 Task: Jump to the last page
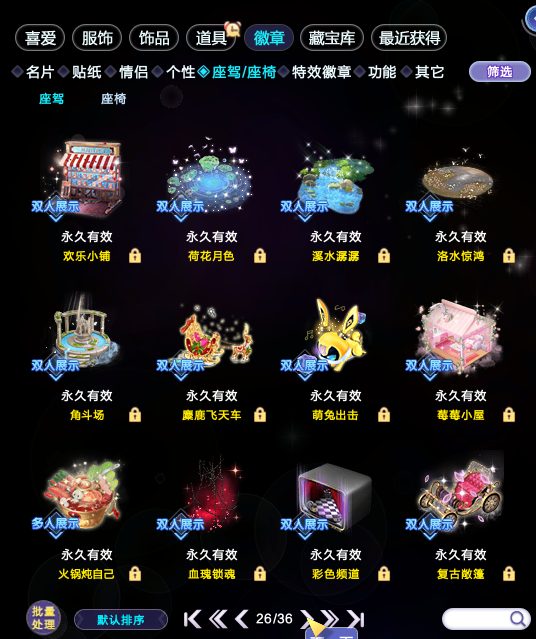coord(355,619)
